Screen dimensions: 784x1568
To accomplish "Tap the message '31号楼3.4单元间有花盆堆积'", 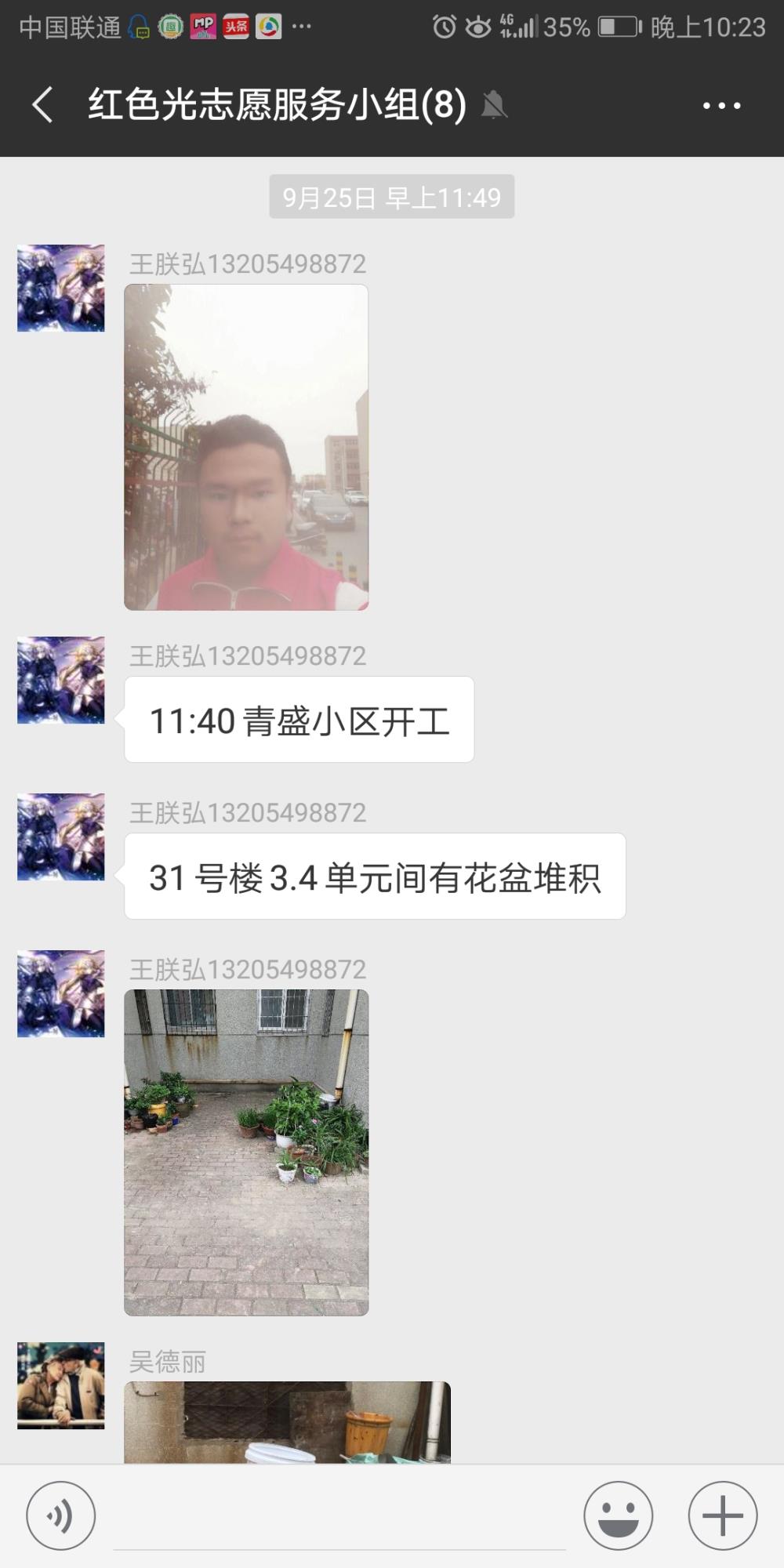I will point(375,877).
